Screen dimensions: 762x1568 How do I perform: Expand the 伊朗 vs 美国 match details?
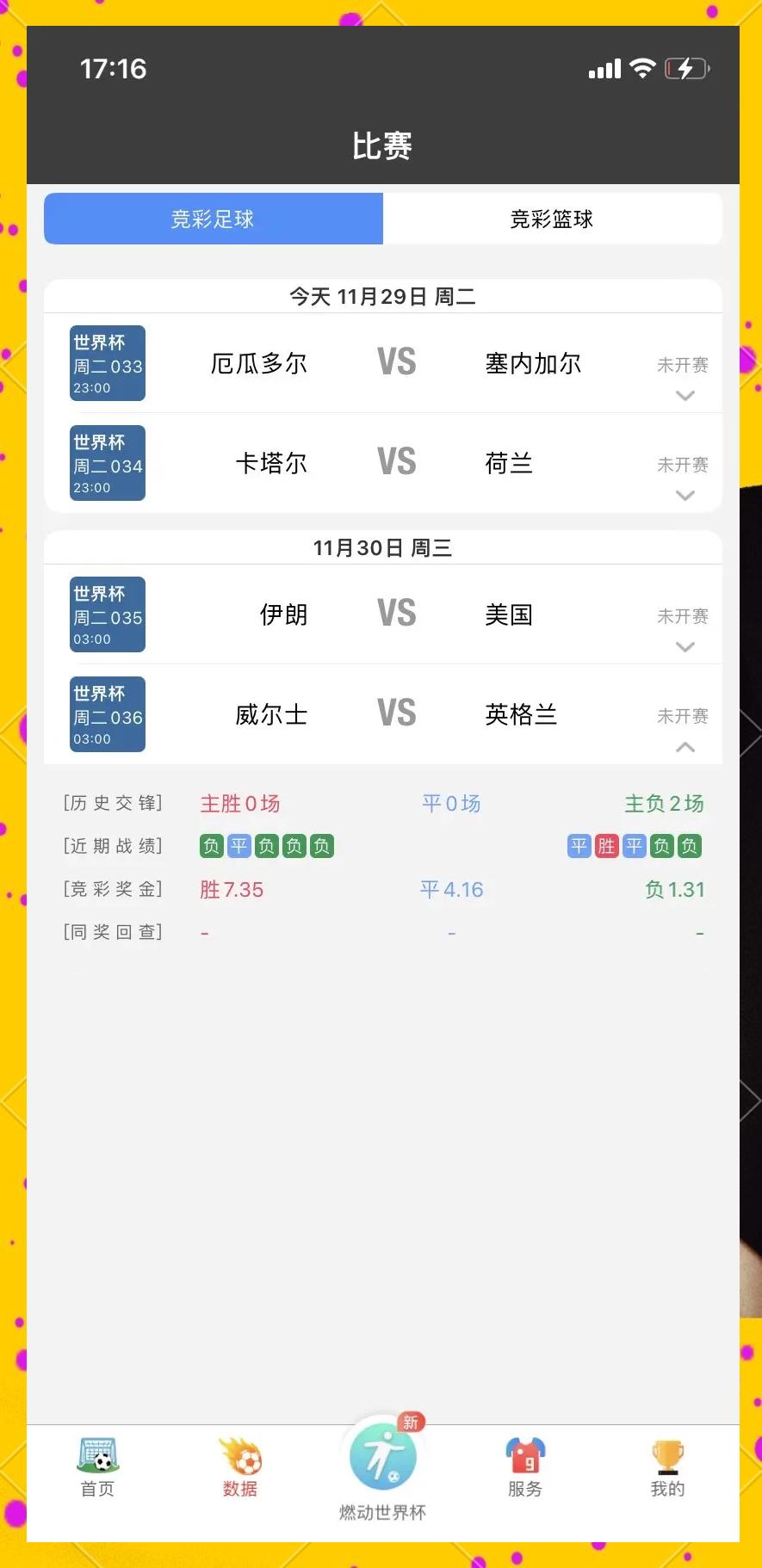pyautogui.click(x=685, y=647)
